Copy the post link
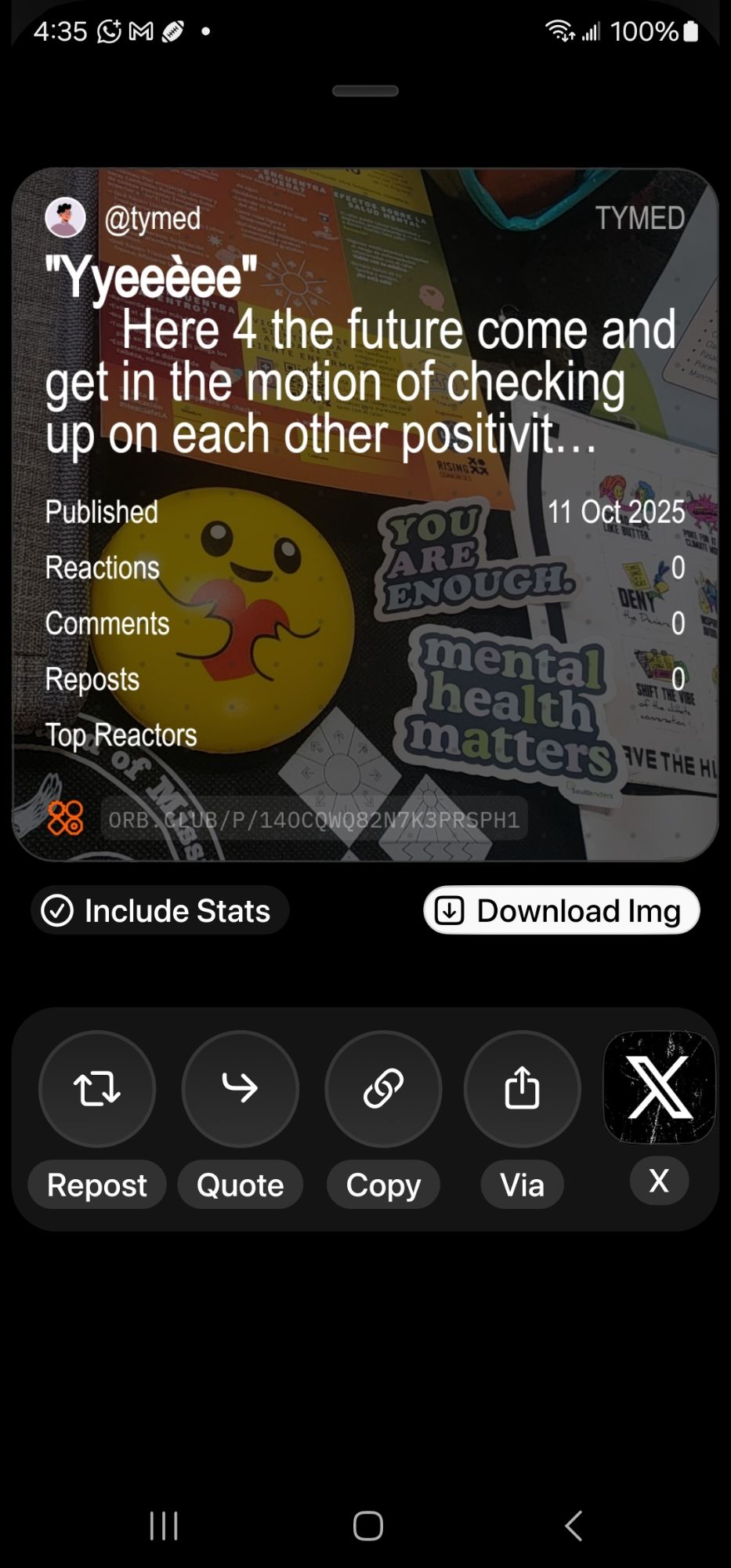This screenshot has width=731, height=1568. (383, 1088)
